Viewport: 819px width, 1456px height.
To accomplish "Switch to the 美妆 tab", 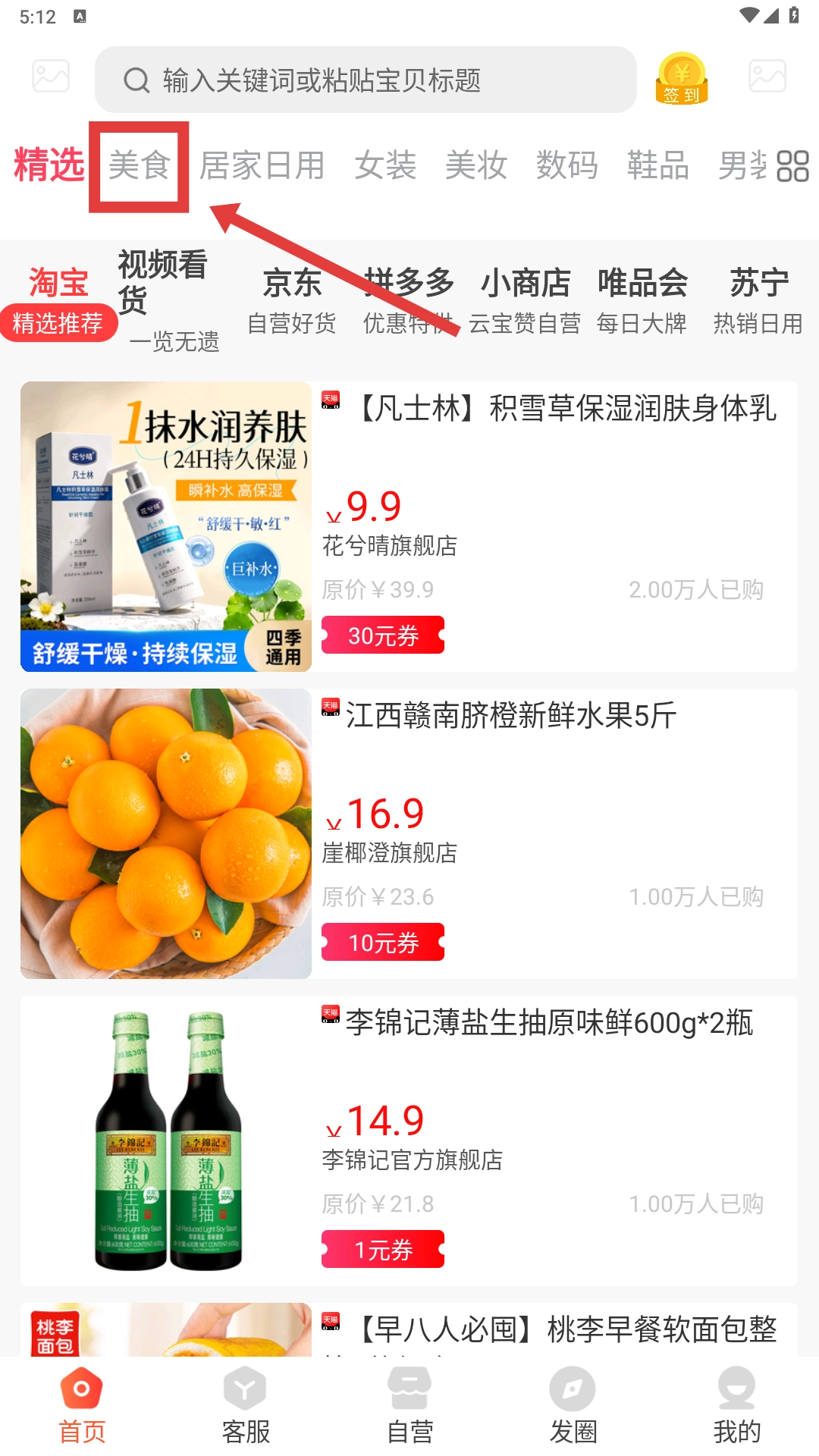I will click(x=476, y=165).
